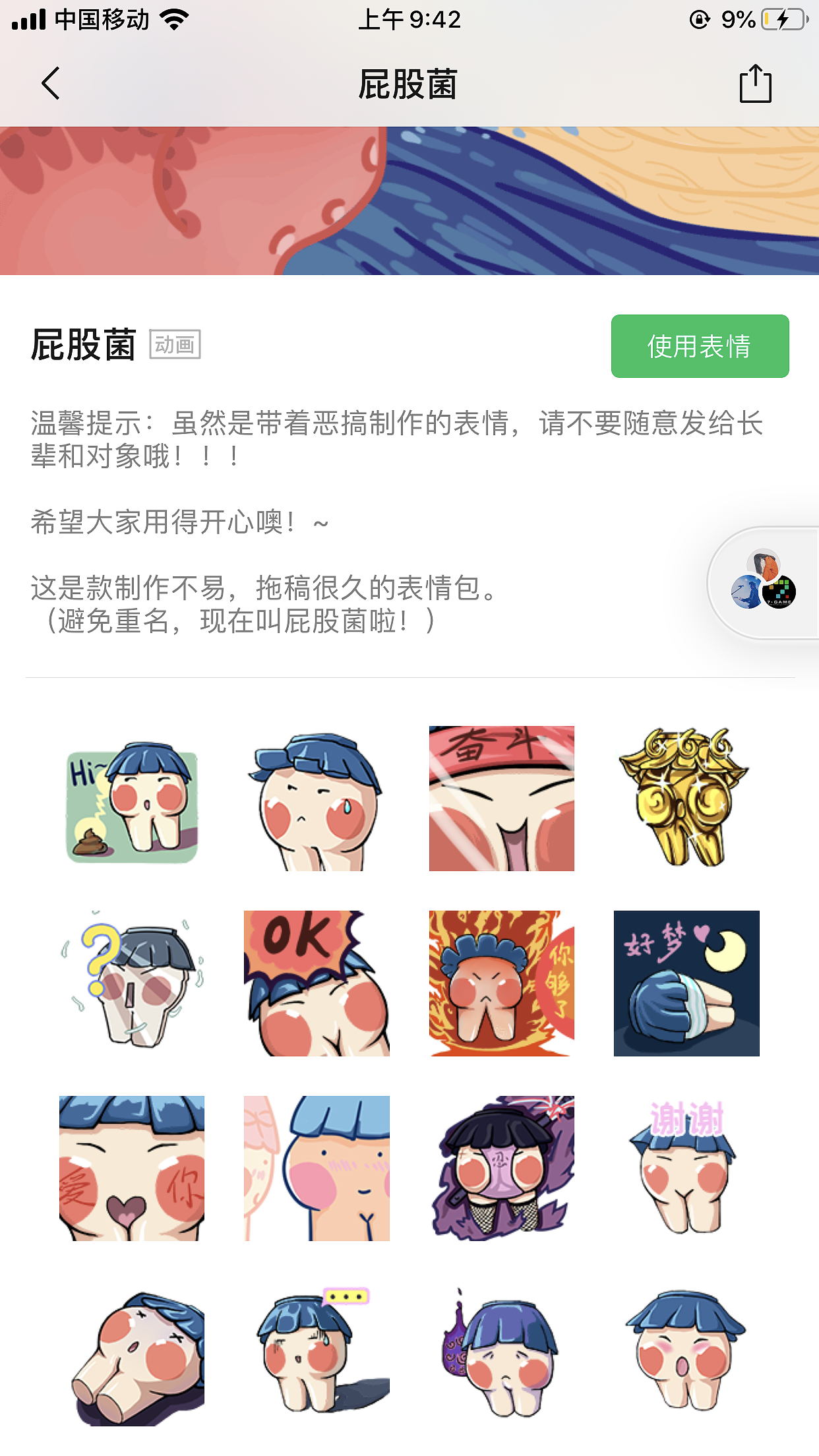The width and height of the screenshot is (819, 1456).
Task: Tap the clock time in status bar
Action: tap(409, 20)
